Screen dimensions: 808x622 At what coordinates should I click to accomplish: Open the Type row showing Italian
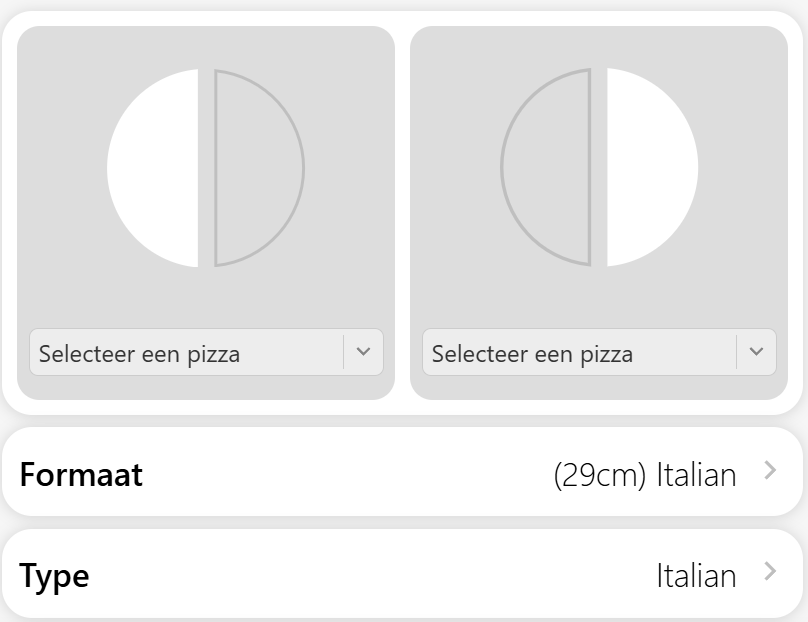(x=403, y=575)
